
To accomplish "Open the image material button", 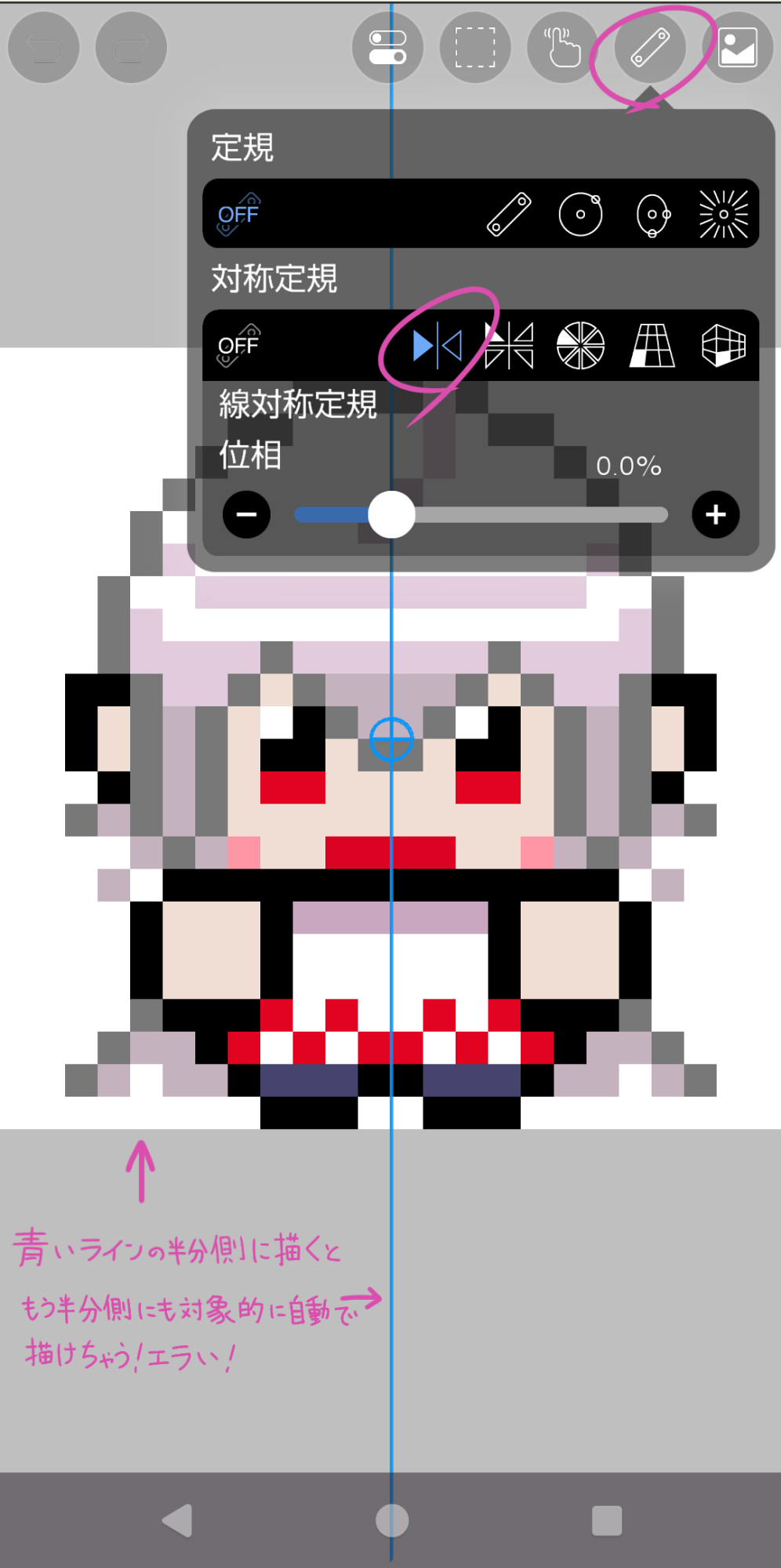I will click(x=738, y=48).
